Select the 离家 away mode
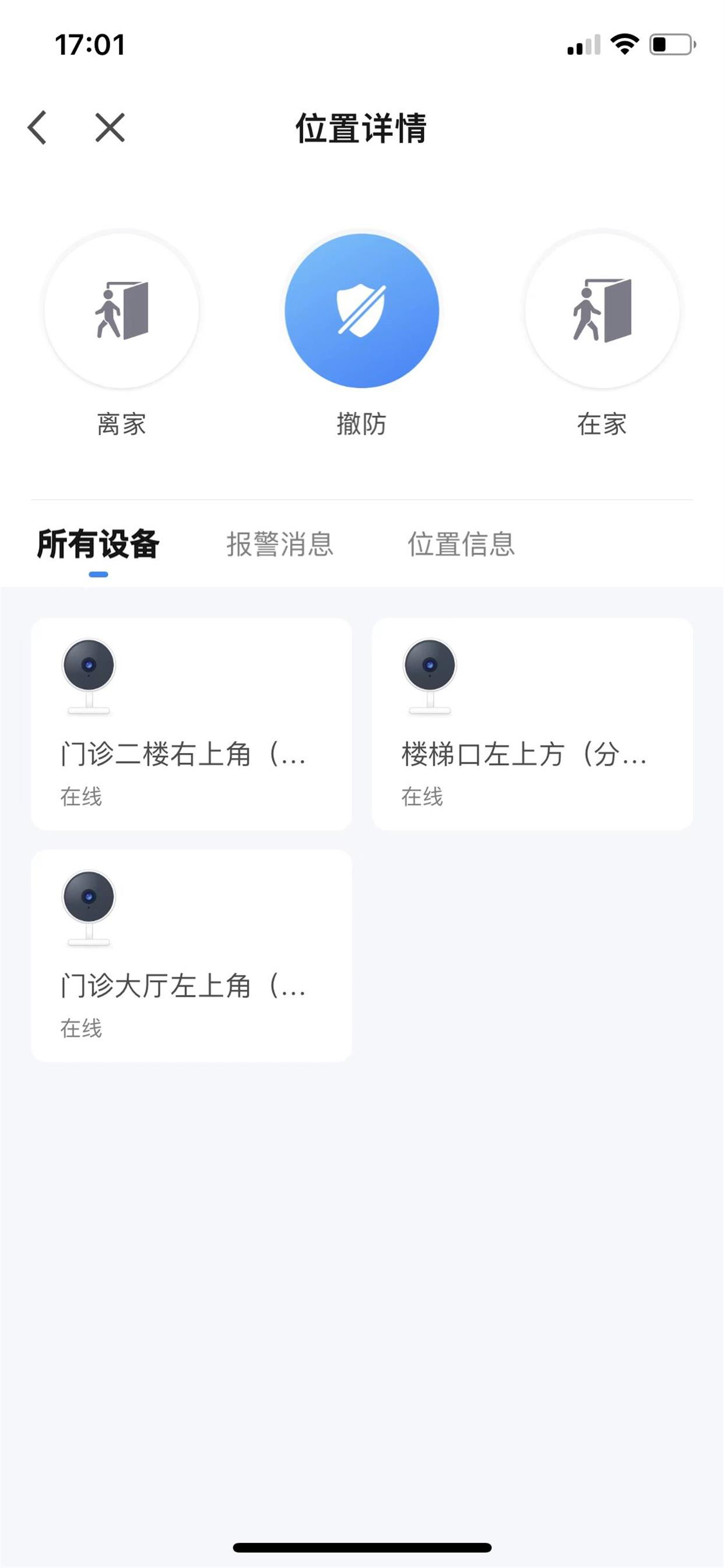This screenshot has width=724, height=1568. click(x=122, y=310)
